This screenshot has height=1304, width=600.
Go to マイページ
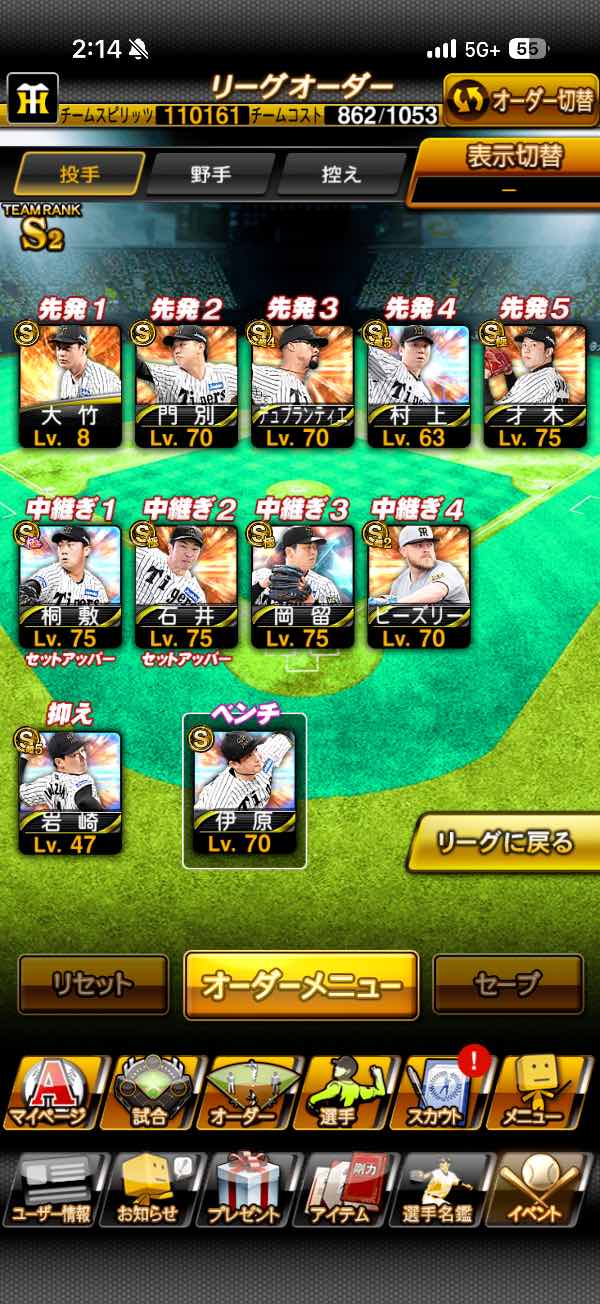(x=56, y=1093)
